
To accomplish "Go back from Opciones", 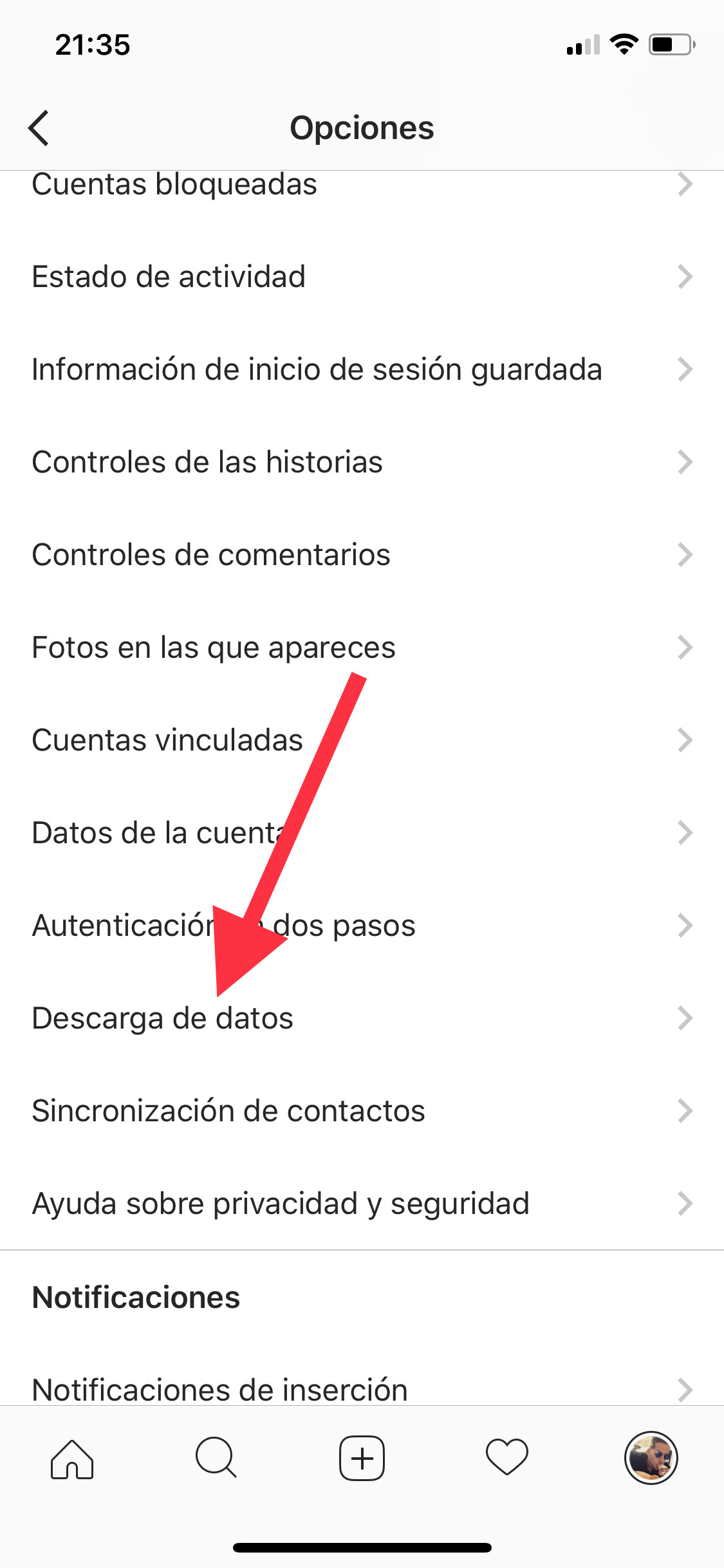I will point(39,128).
